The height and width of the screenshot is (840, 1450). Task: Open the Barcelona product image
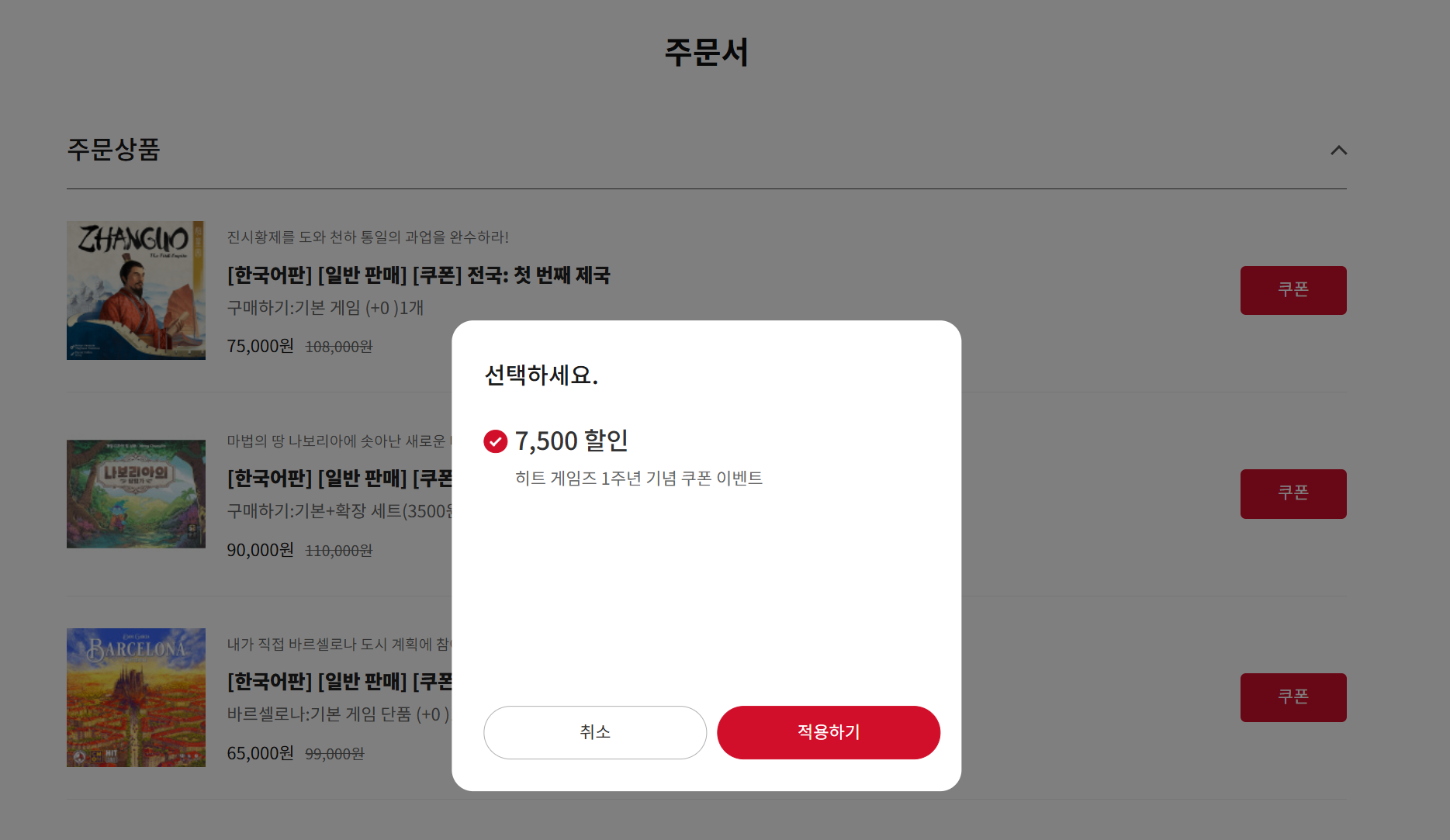coord(136,697)
